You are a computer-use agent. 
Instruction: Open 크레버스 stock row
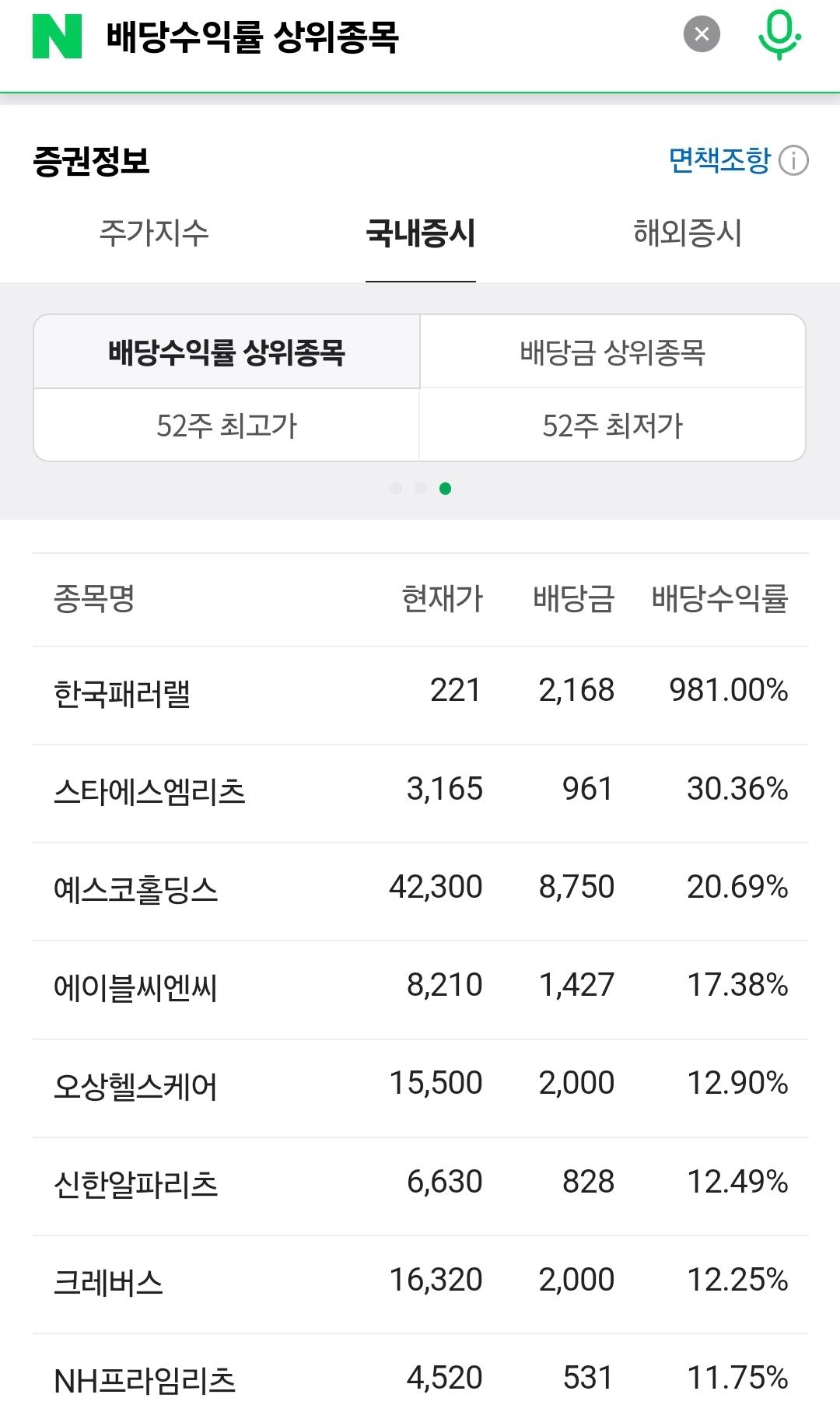421,1284
